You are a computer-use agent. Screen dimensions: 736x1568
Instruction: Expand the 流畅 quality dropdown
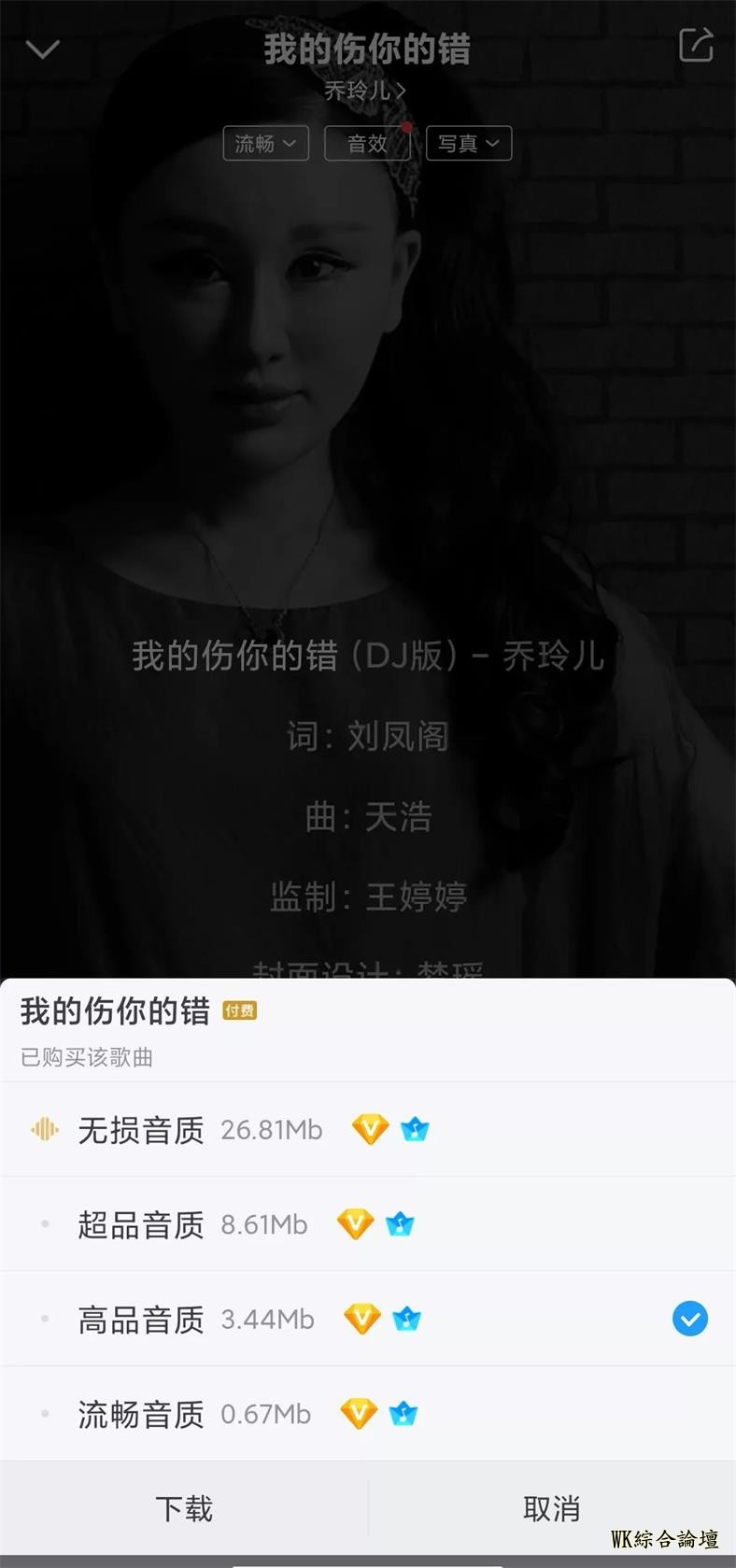pyautogui.click(x=265, y=143)
